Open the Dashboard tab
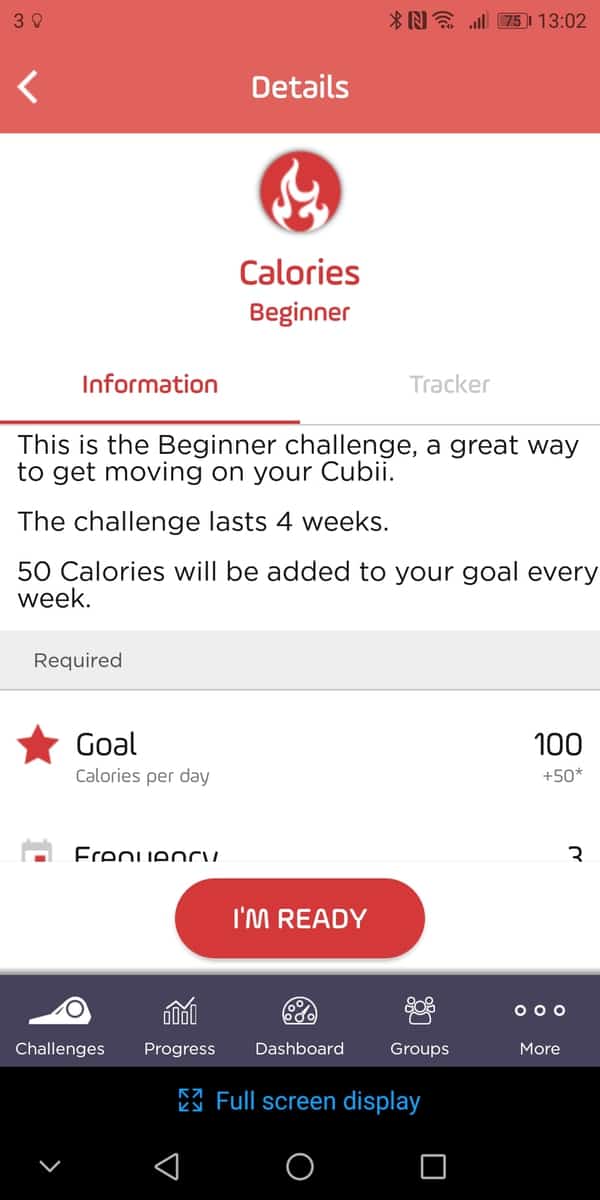Viewport: 600px width, 1200px height. (x=300, y=1024)
